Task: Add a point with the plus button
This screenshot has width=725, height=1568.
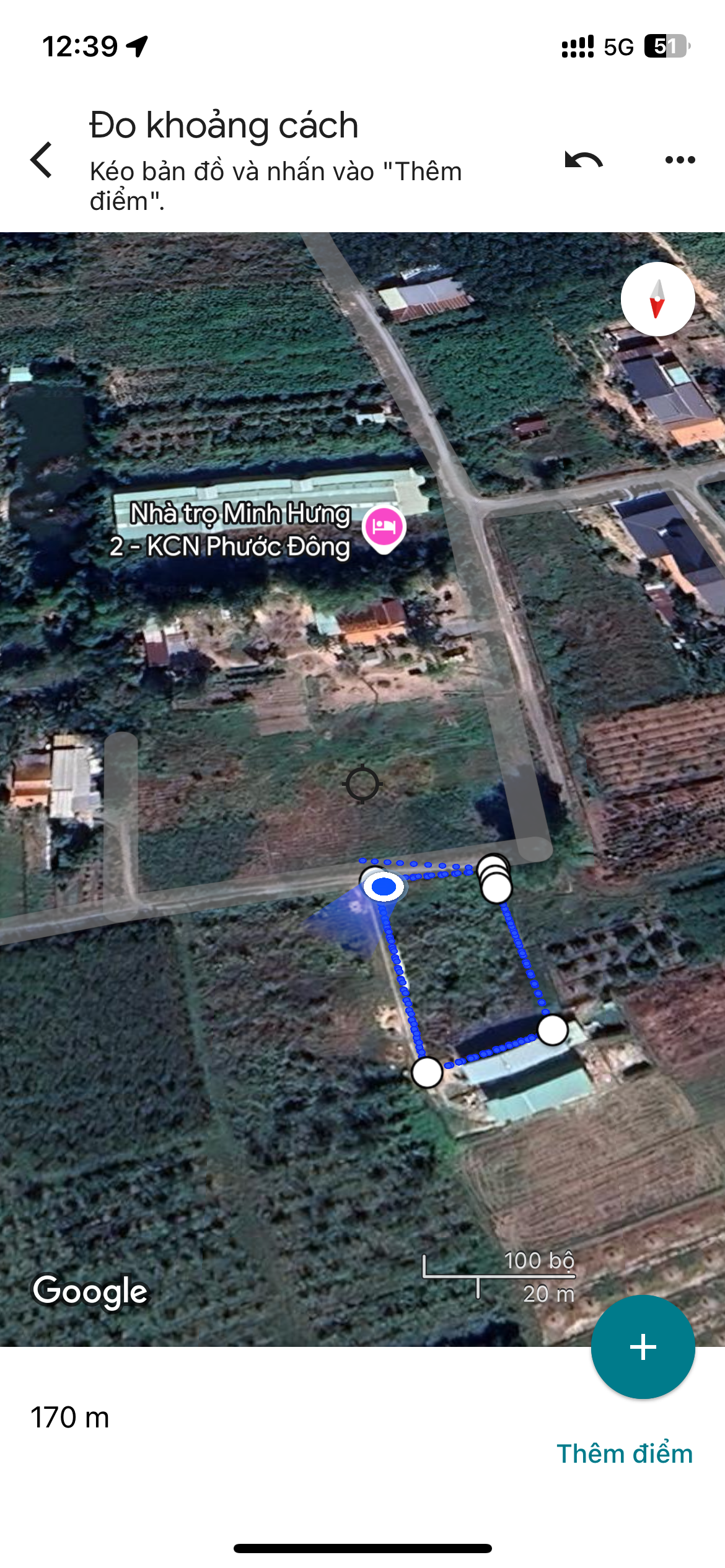Action: (643, 1346)
